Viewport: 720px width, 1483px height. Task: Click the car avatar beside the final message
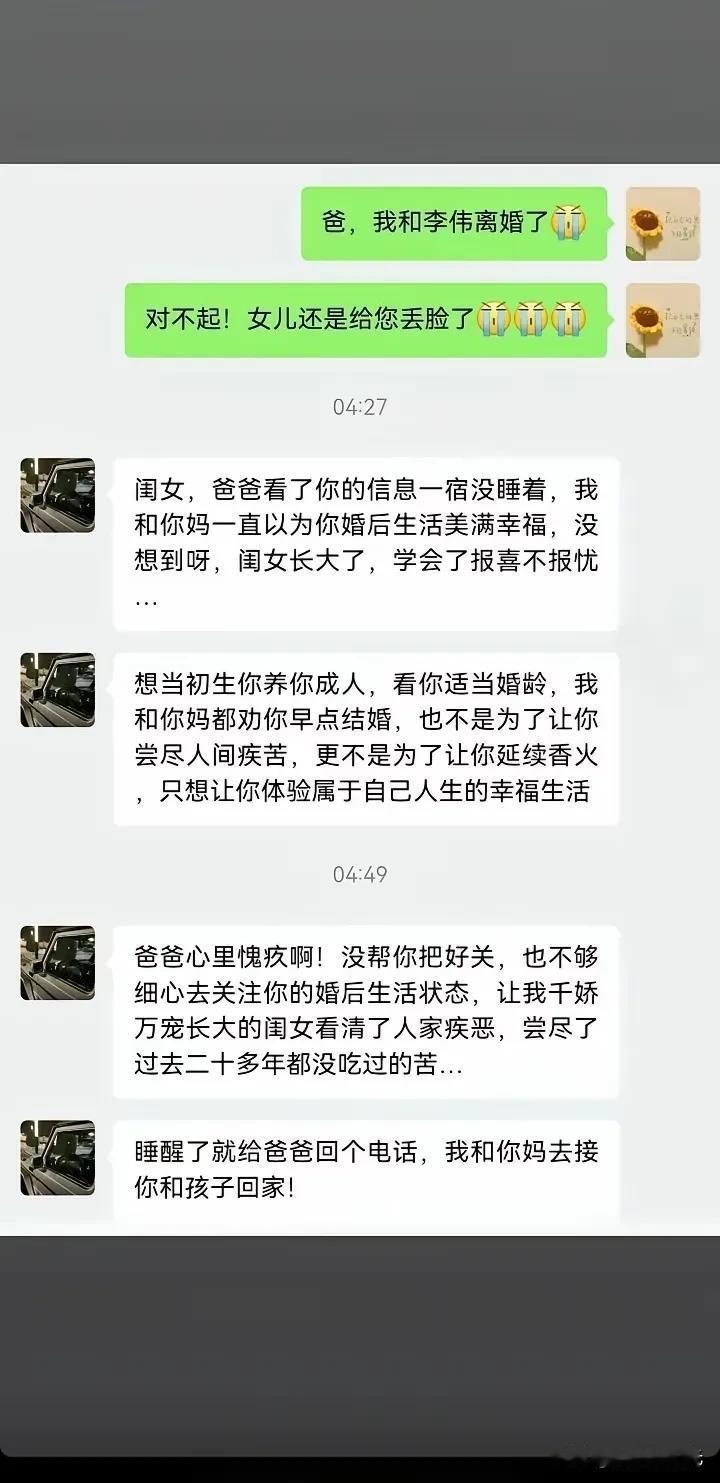[57, 1157]
